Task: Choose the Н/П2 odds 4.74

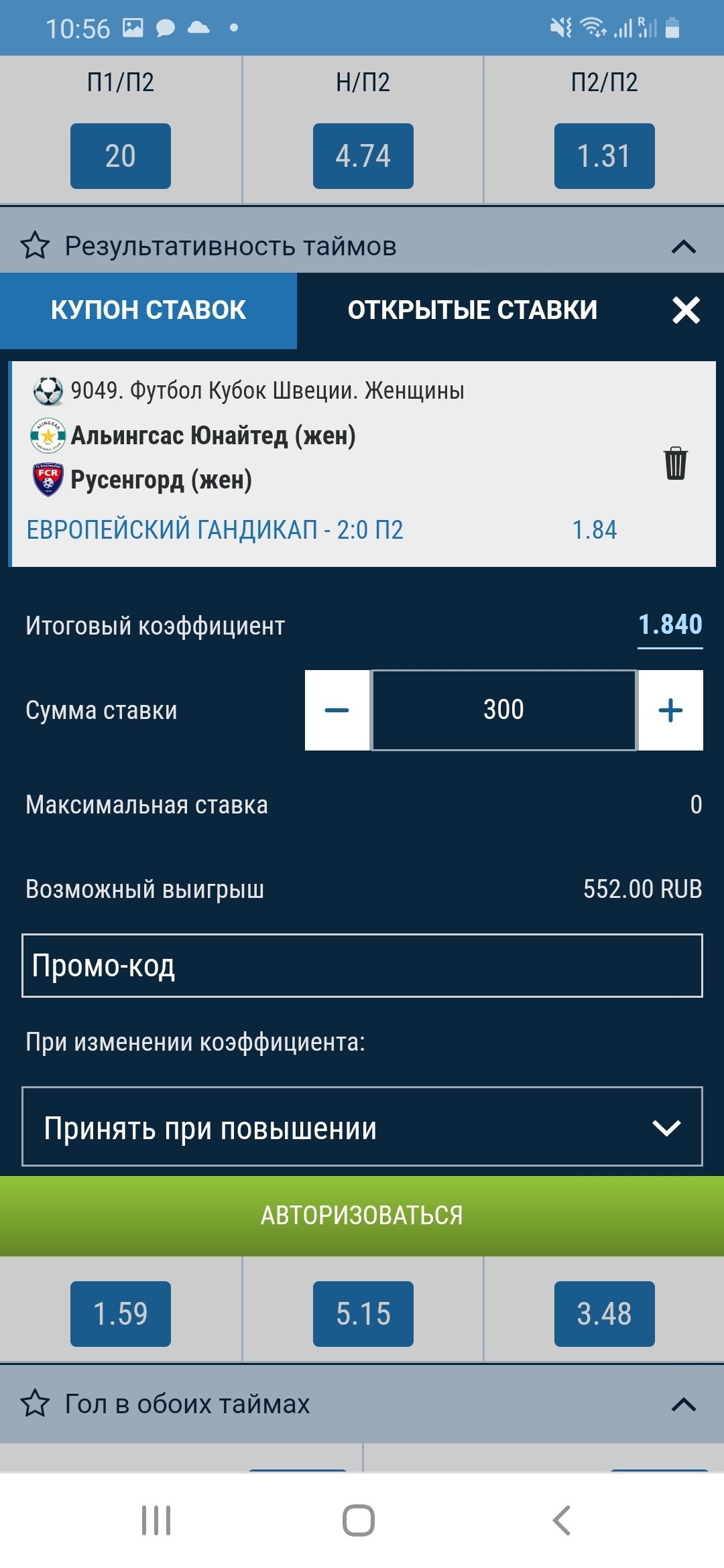Action: click(363, 156)
